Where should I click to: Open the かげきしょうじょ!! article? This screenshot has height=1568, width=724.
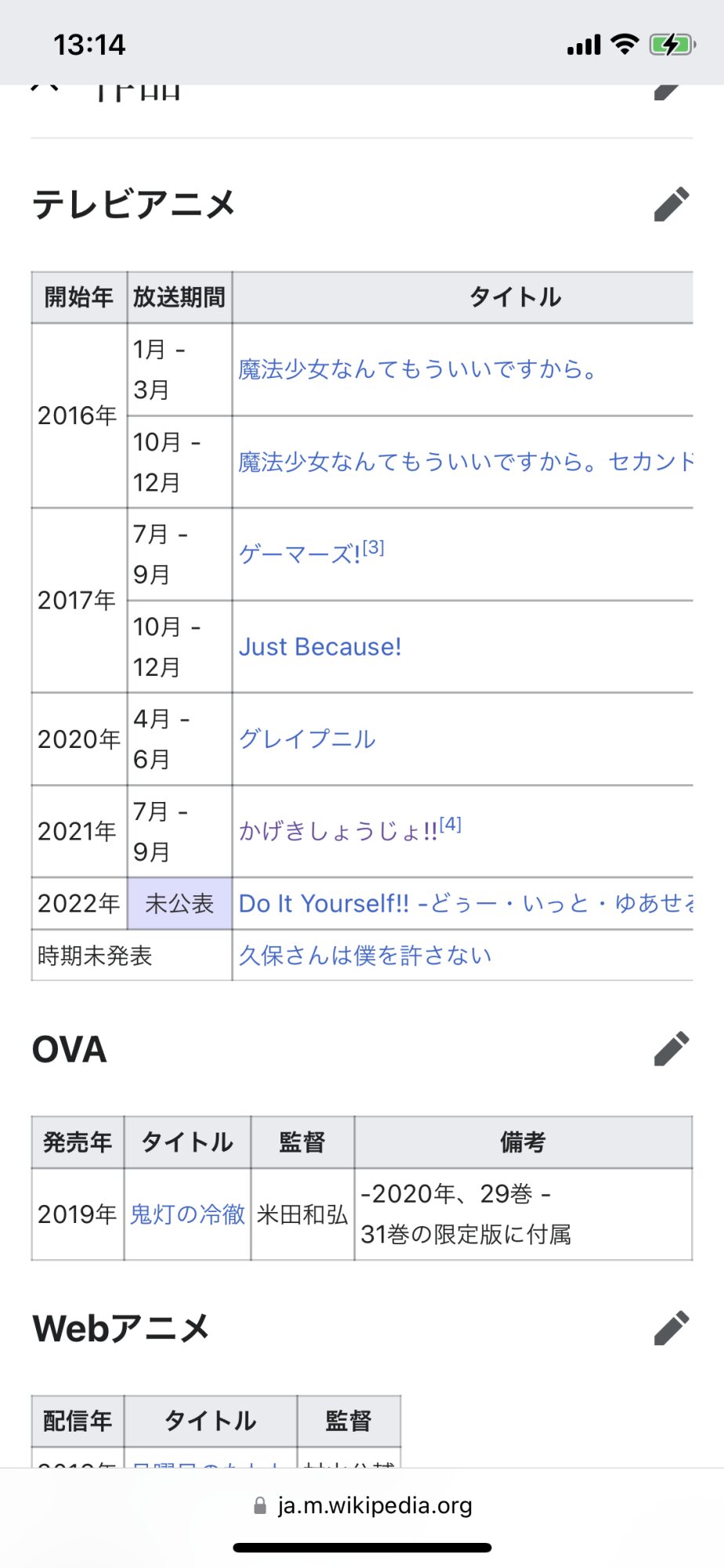pyautogui.click(x=338, y=831)
